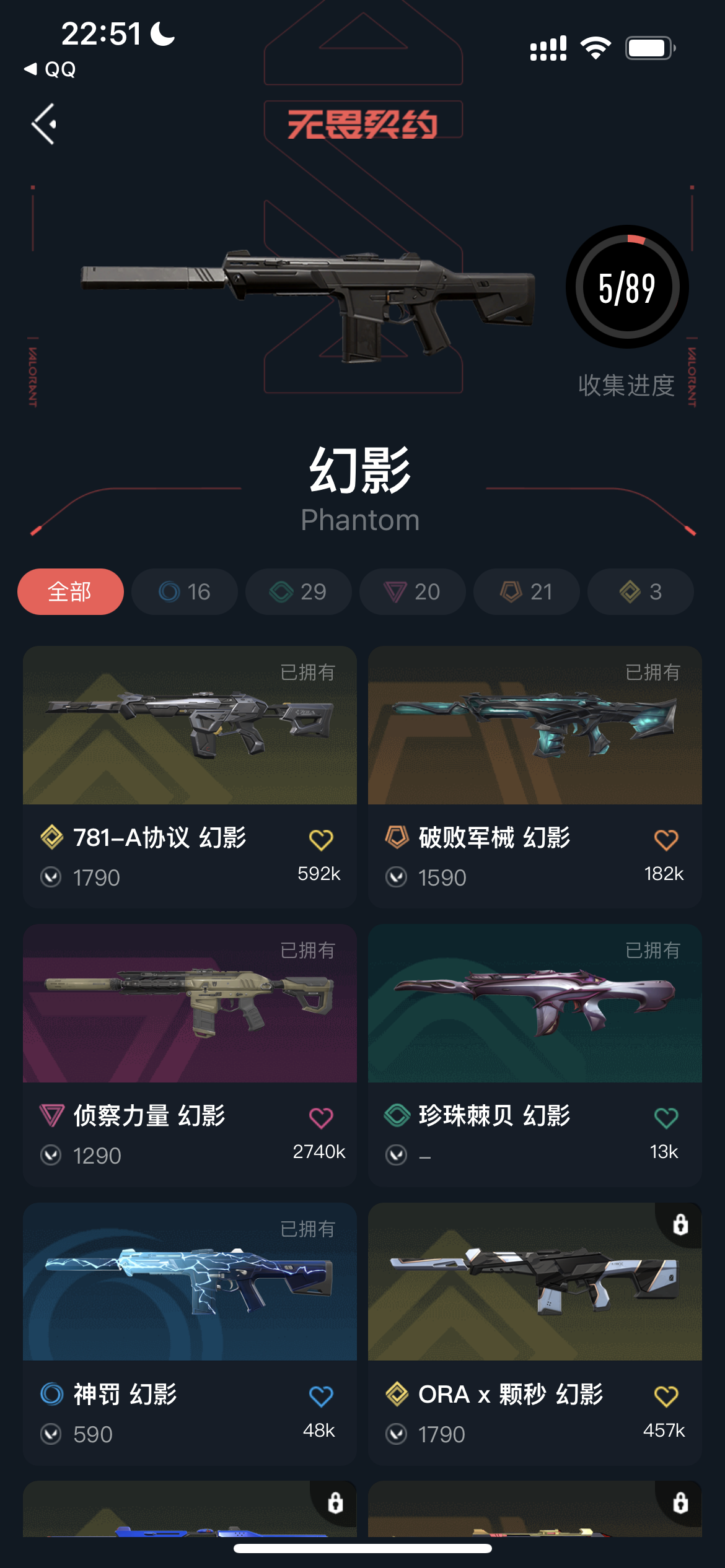Filter skins by the yellow tier showing 3

[x=641, y=591]
